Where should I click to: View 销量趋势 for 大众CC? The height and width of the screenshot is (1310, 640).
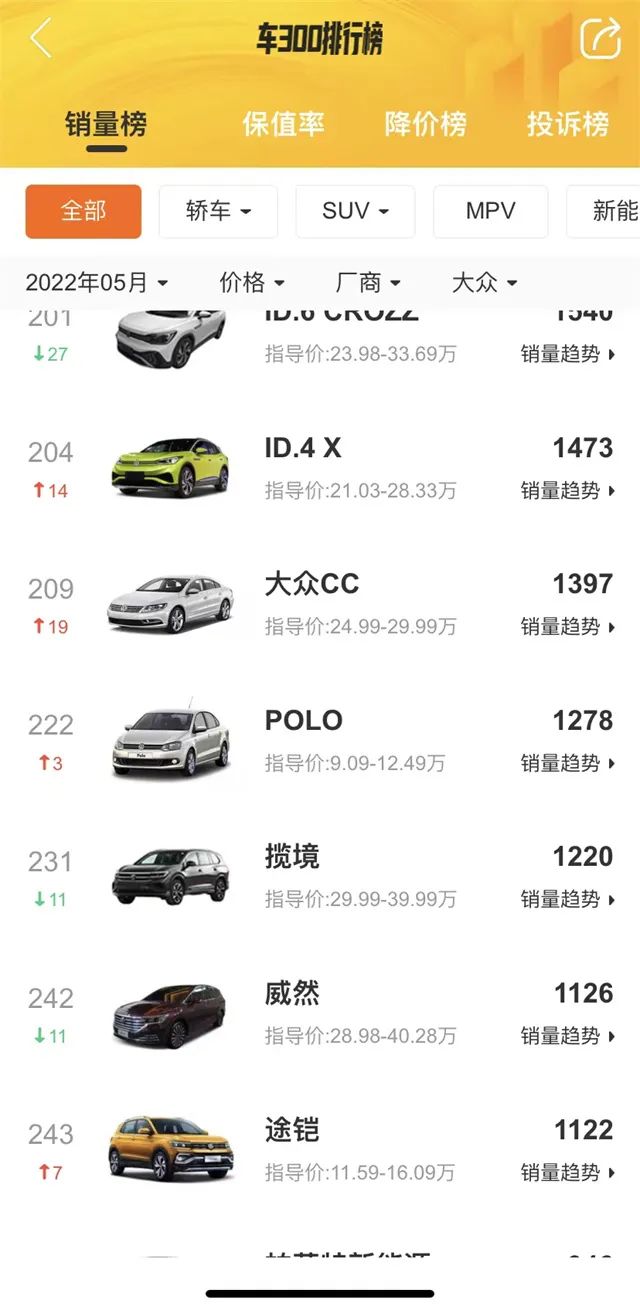click(x=567, y=627)
